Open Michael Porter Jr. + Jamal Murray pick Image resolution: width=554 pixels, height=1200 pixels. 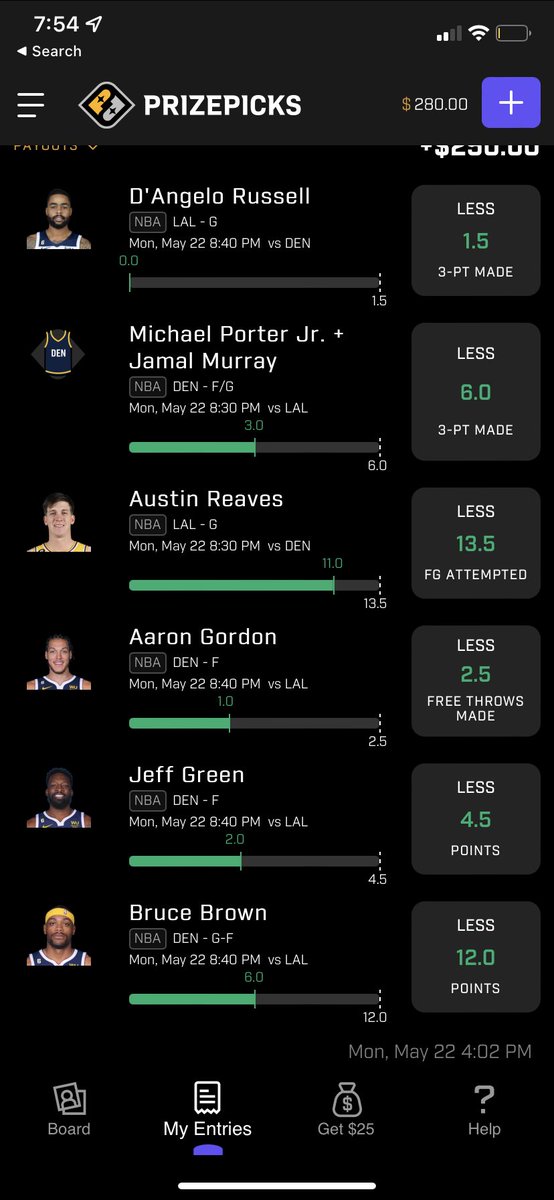coord(277,395)
